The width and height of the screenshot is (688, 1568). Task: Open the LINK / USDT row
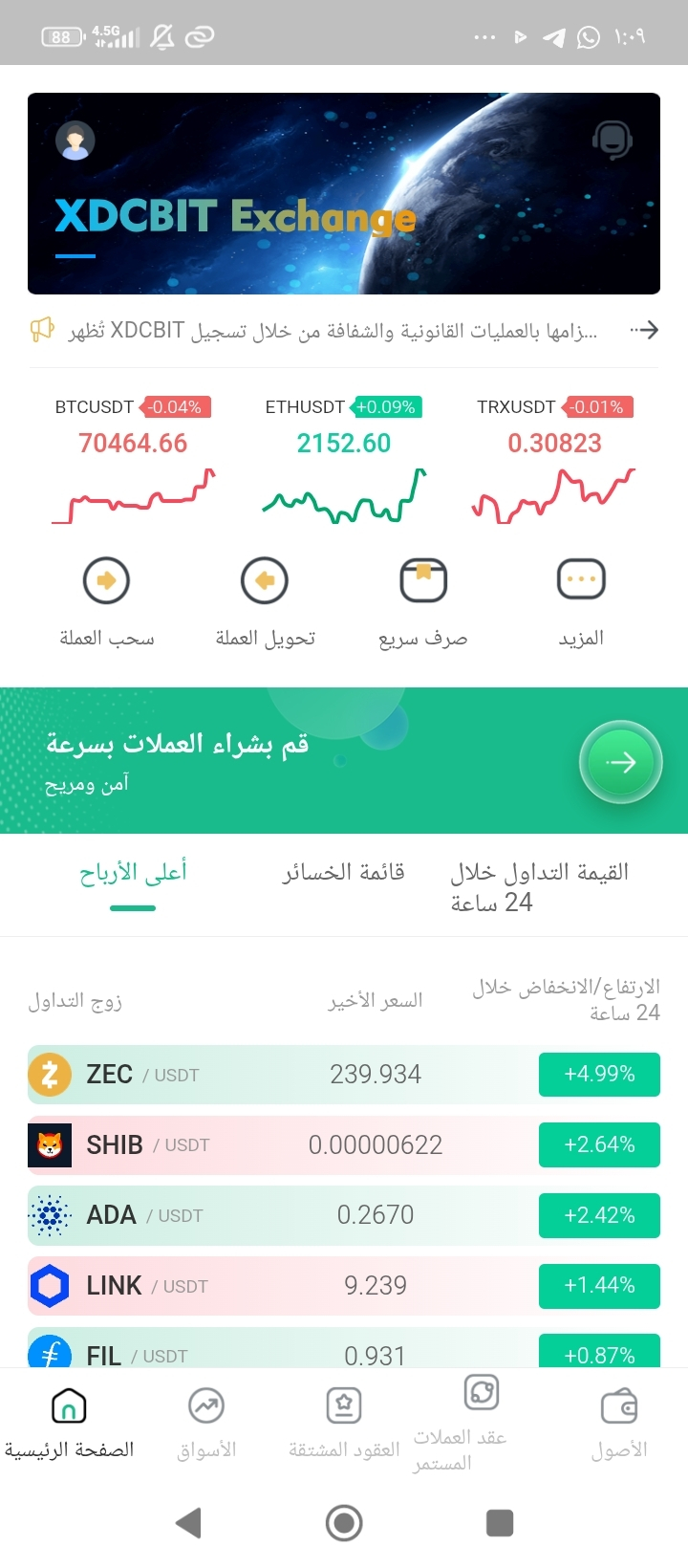tap(344, 1286)
